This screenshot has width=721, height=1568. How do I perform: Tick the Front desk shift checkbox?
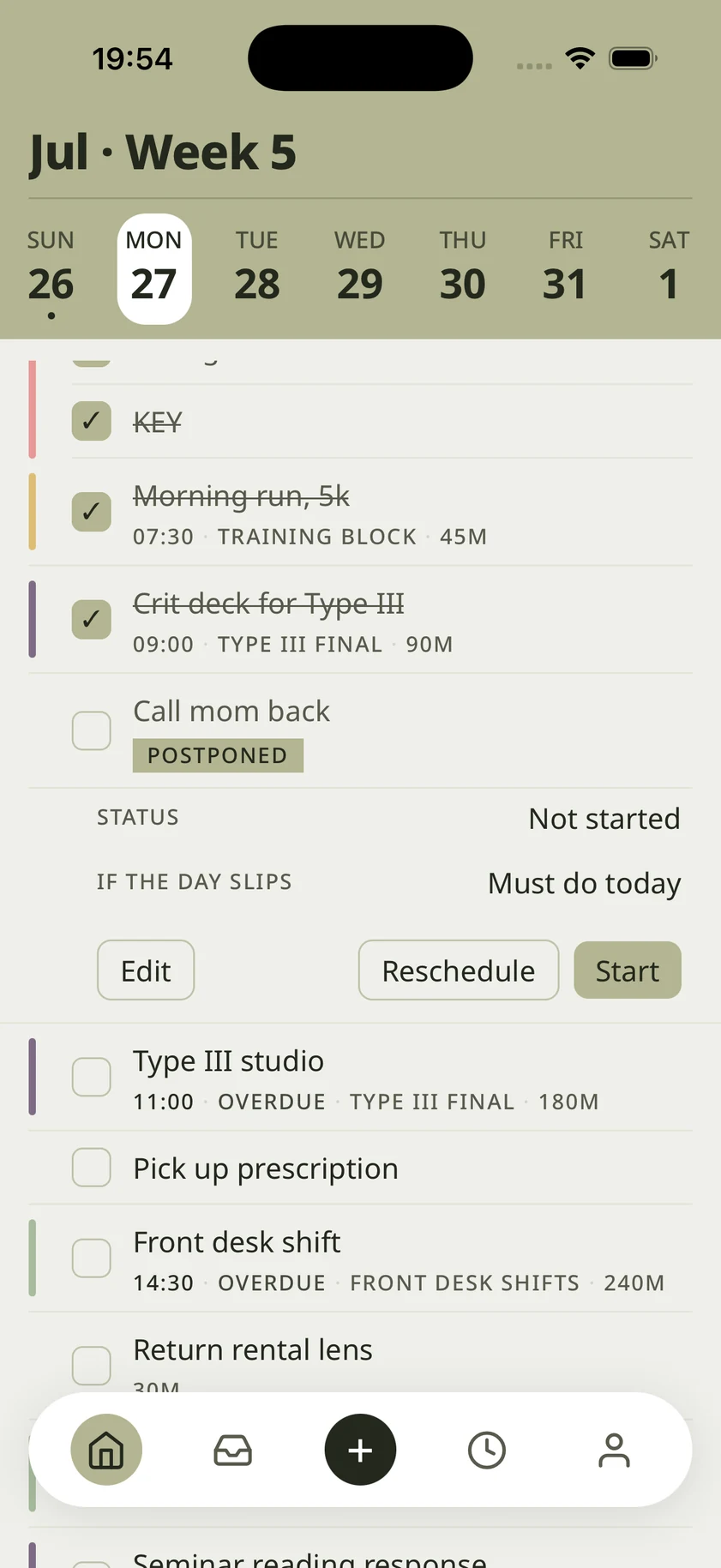coord(92,1258)
